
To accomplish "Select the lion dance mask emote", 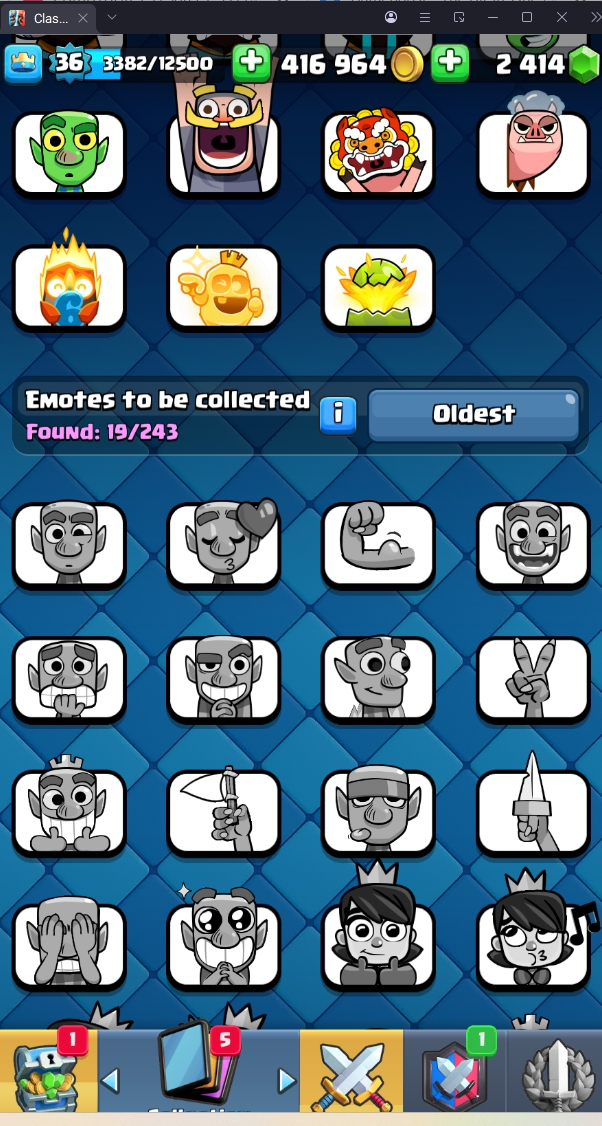I will pos(378,152).
